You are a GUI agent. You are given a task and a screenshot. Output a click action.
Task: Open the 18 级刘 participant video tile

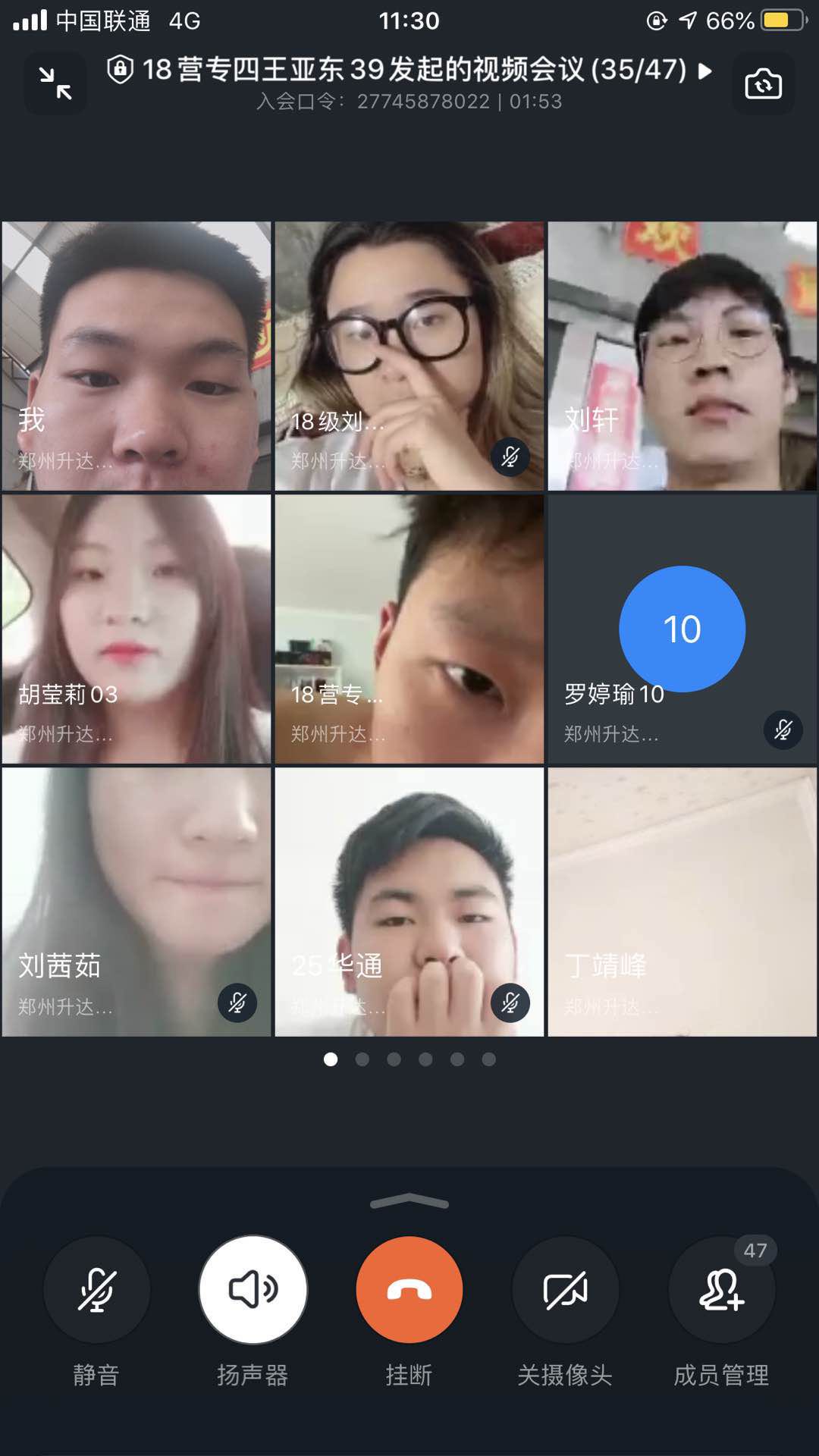pos(409,356)
